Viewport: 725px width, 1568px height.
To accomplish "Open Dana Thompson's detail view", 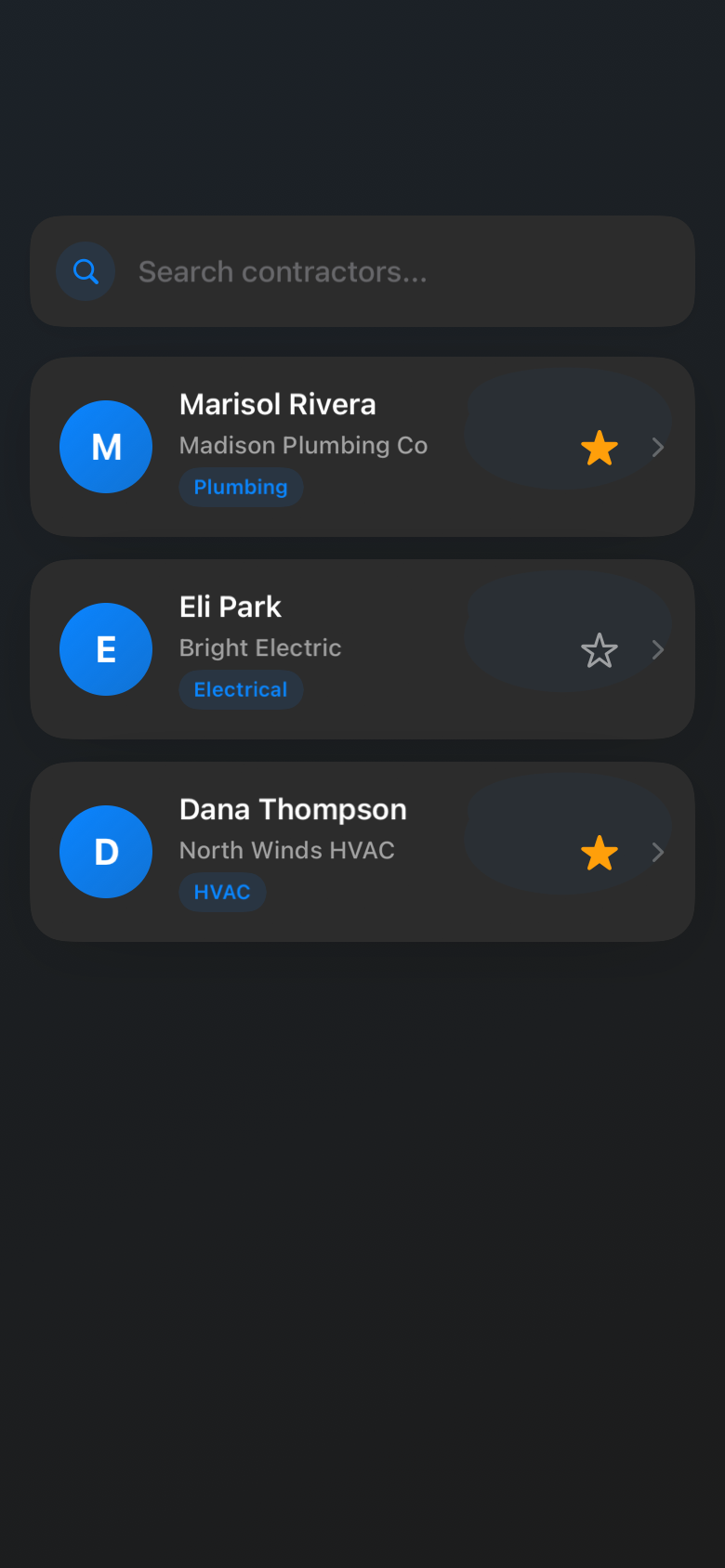I will pos(659,852).
